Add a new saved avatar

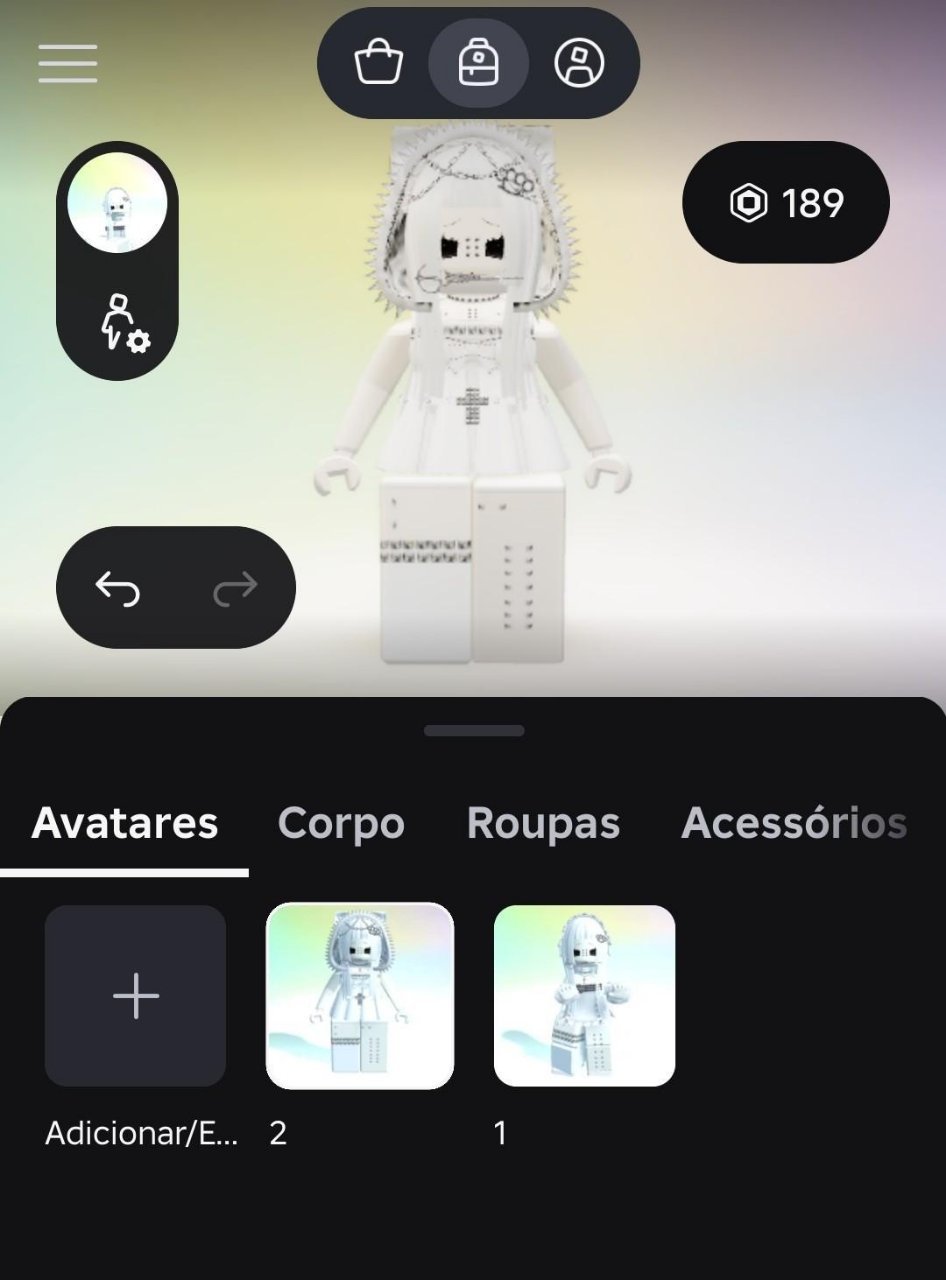click(135, 996)
